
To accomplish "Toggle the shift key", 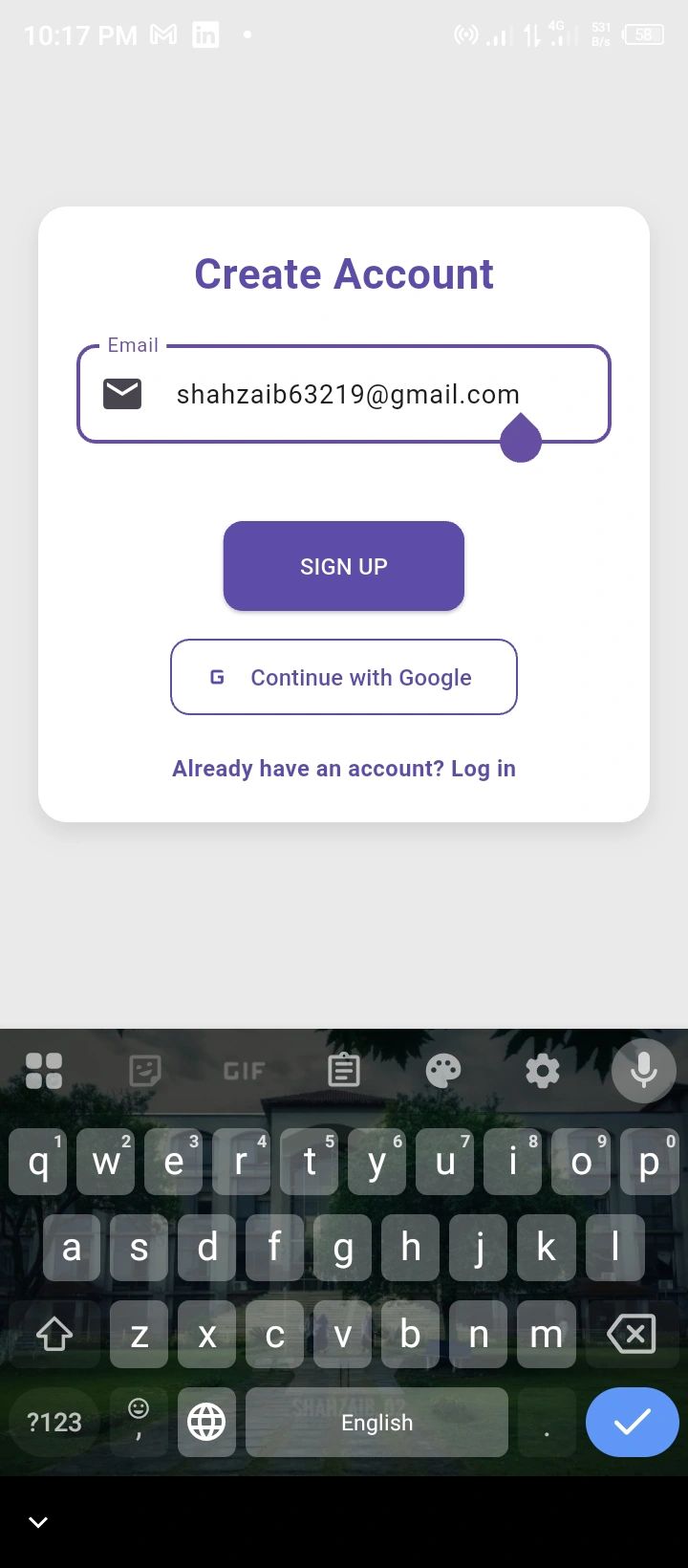I will (x=54, y=1334).
